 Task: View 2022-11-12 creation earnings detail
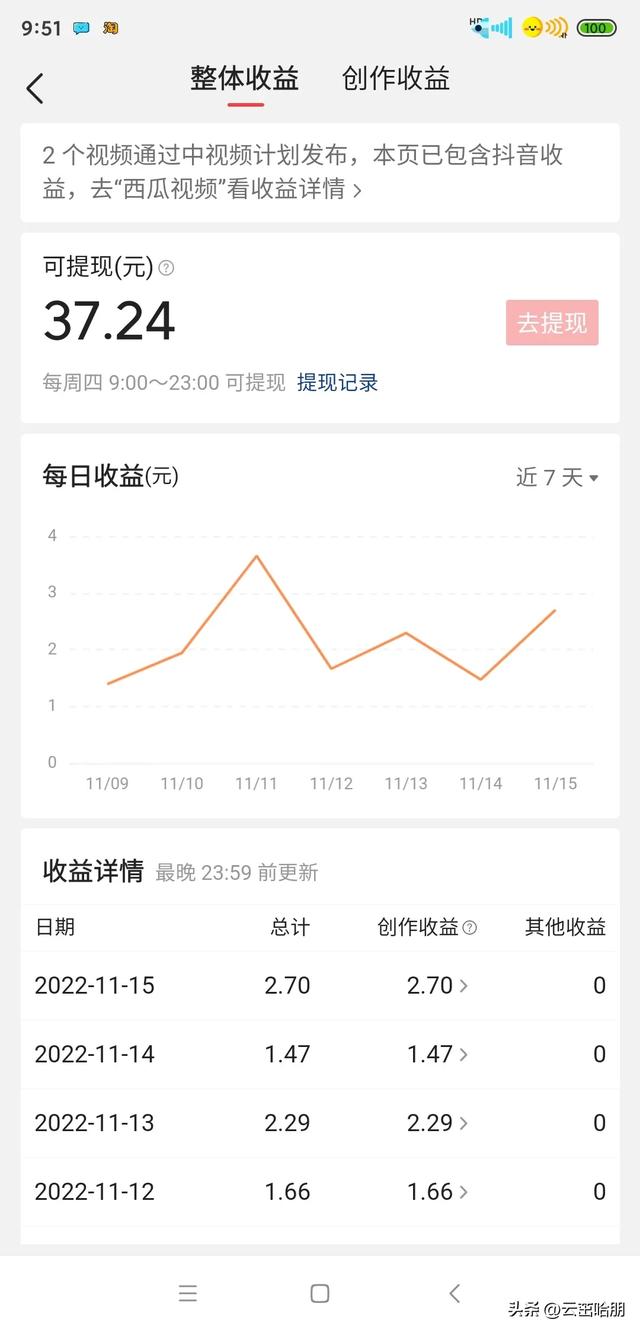pos(438,1192)
